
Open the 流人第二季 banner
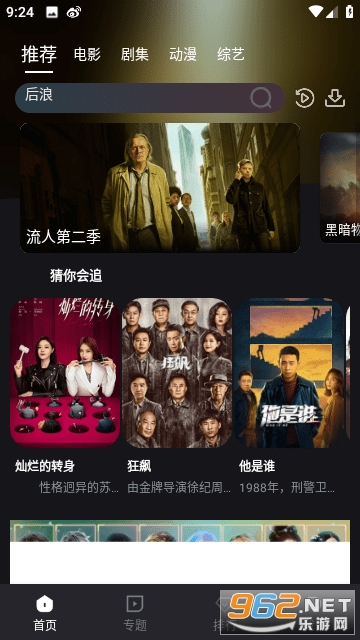click(x=160, y=188)
